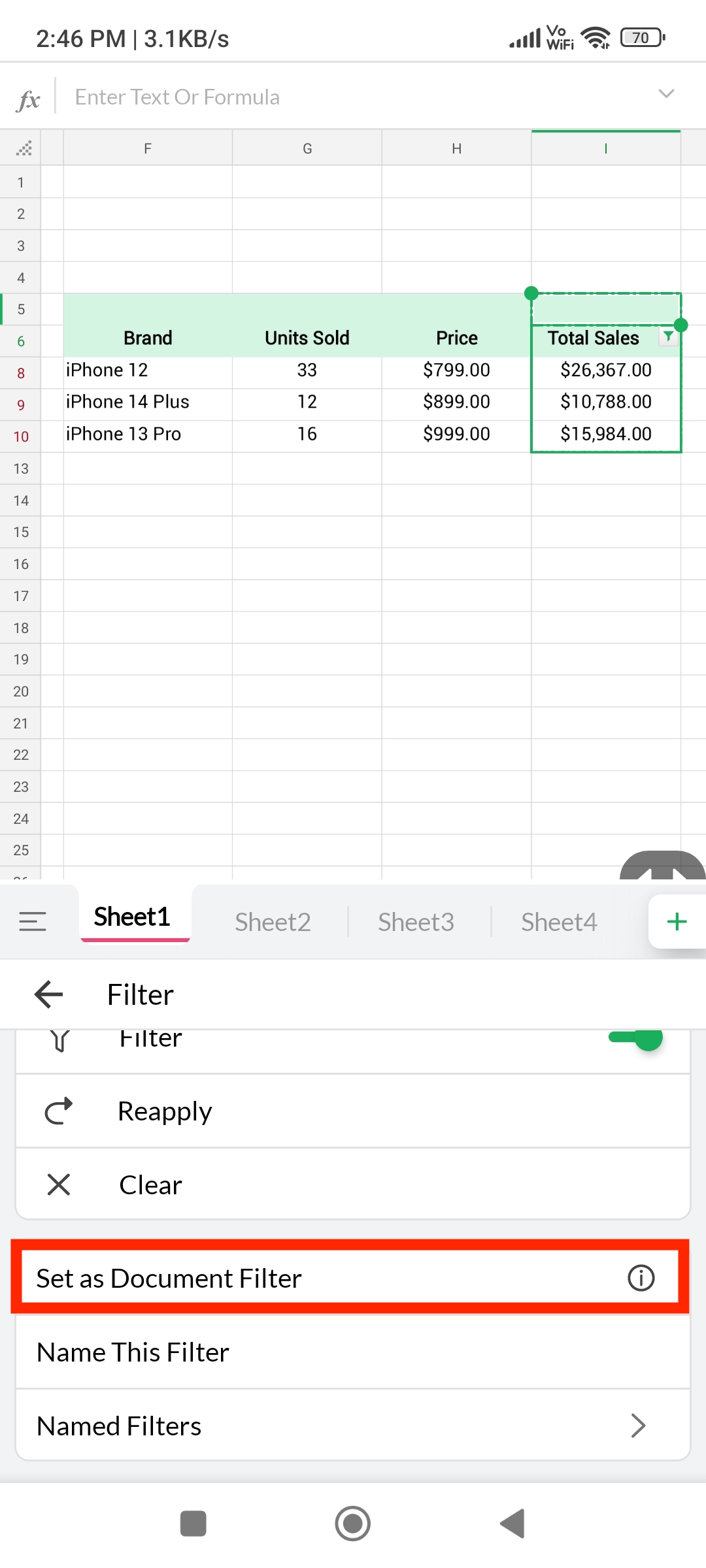Select Set as Document Filter
Image resolution: width=706 pixels, height=1568 pixels.
pos(170,1279)
